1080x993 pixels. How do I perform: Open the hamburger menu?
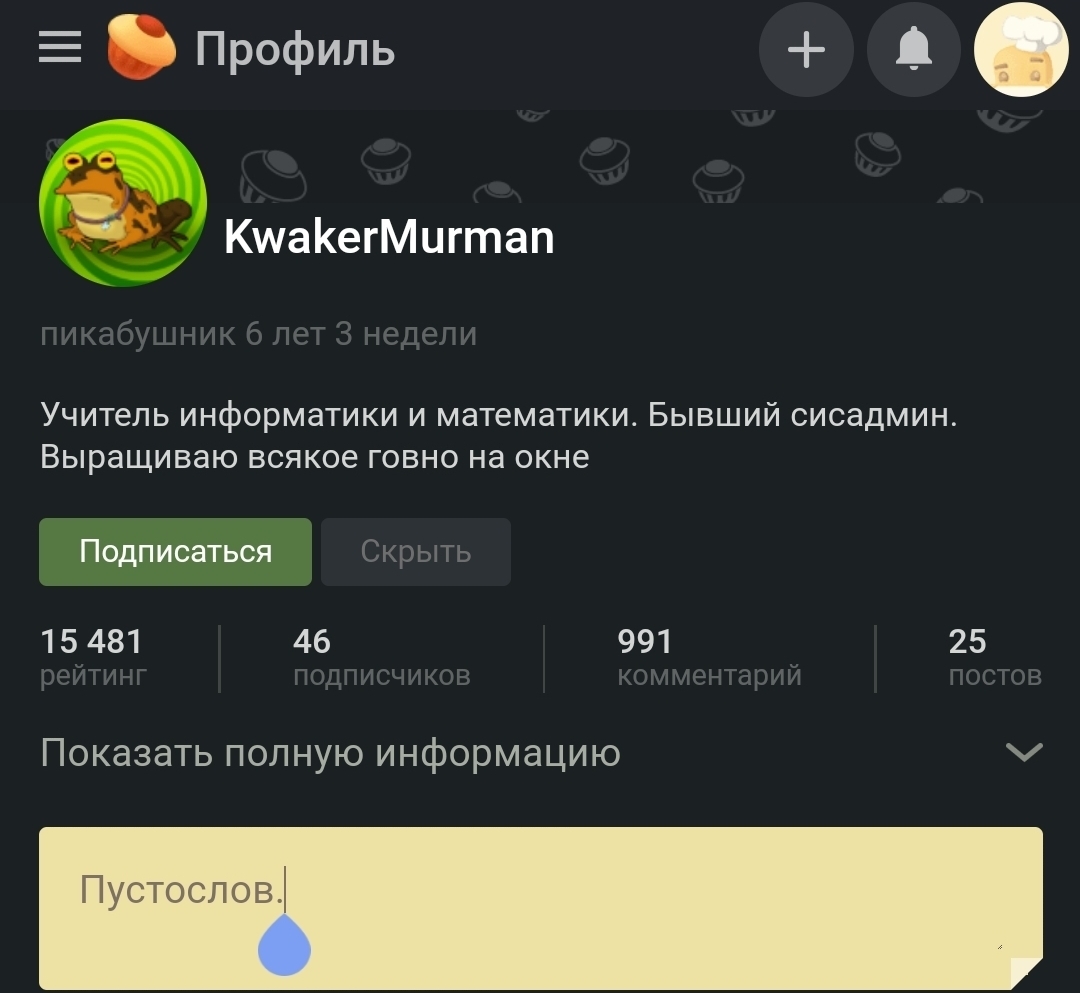pos(60,47)
